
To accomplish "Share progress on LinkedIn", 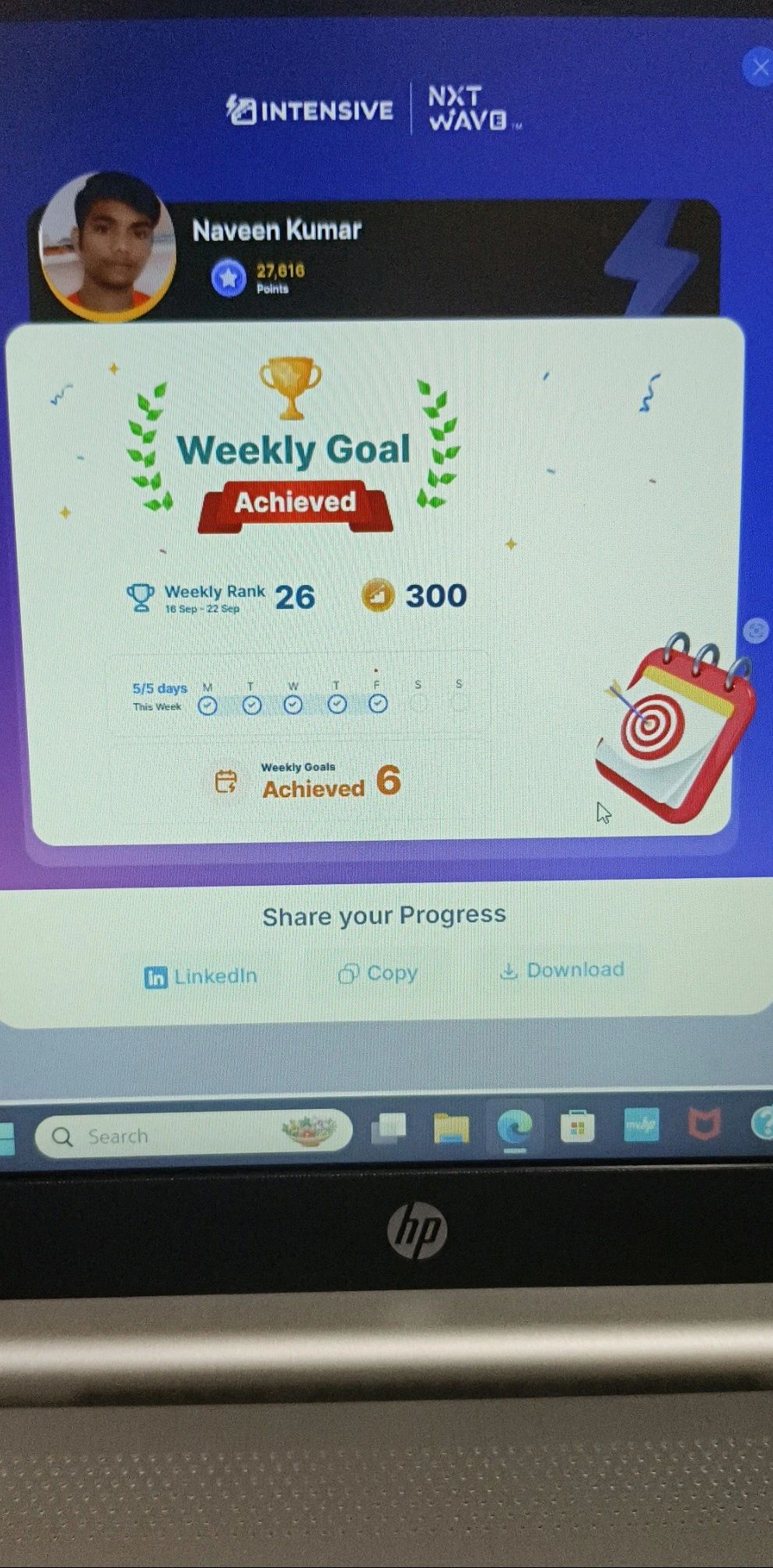I will point(201,976).
